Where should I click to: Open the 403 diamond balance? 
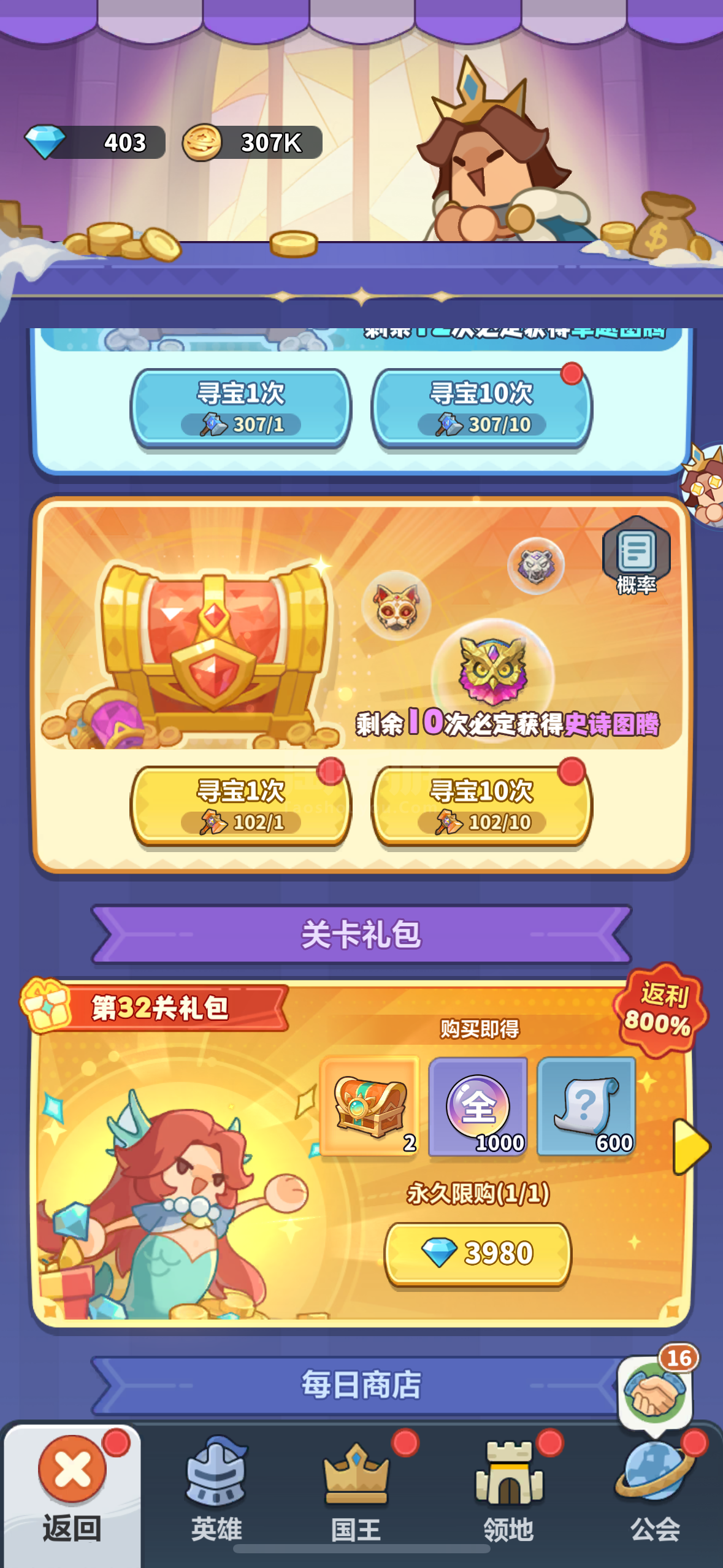(x=95, y=142)
